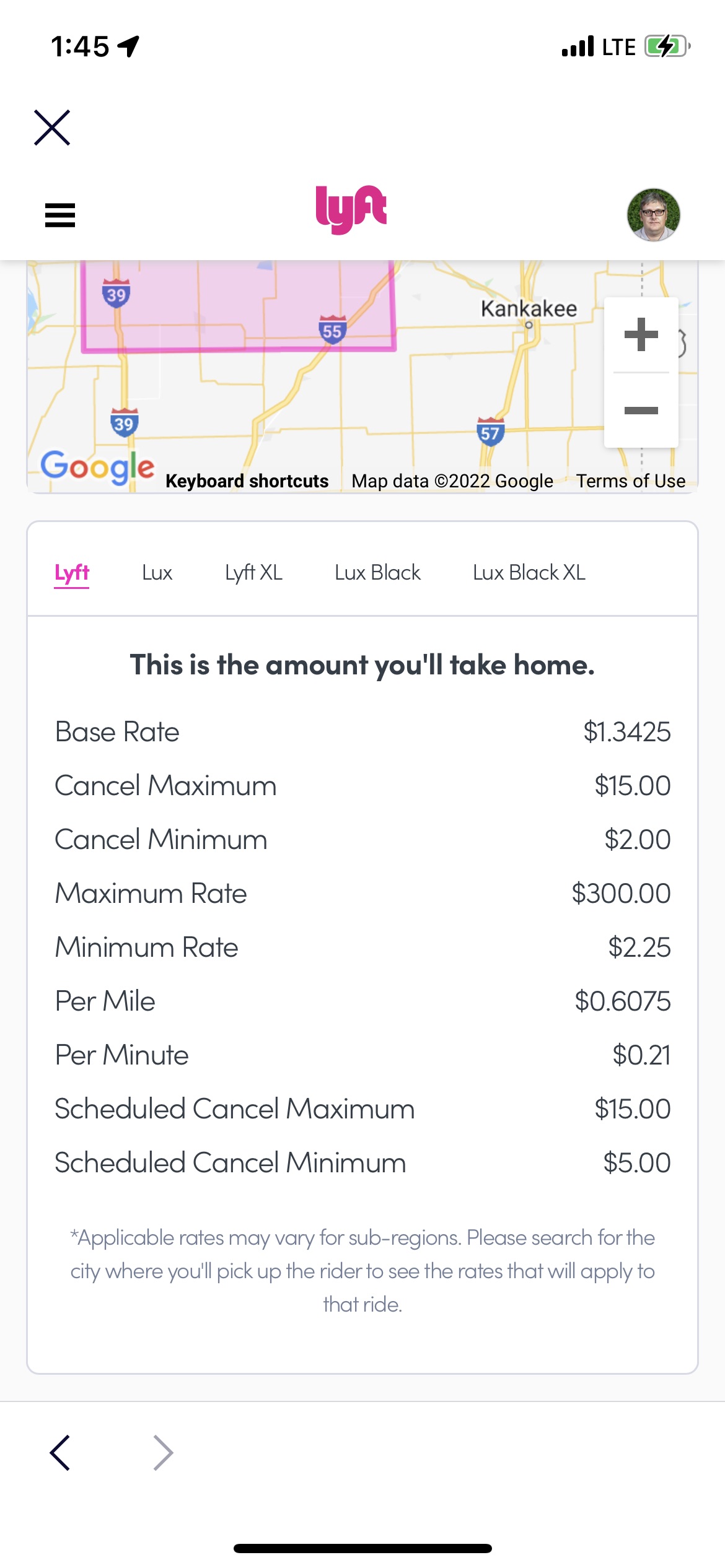Screen dimensions: 725x1568
Task: Open the profile picture avatar
Action: pos(653,214)
